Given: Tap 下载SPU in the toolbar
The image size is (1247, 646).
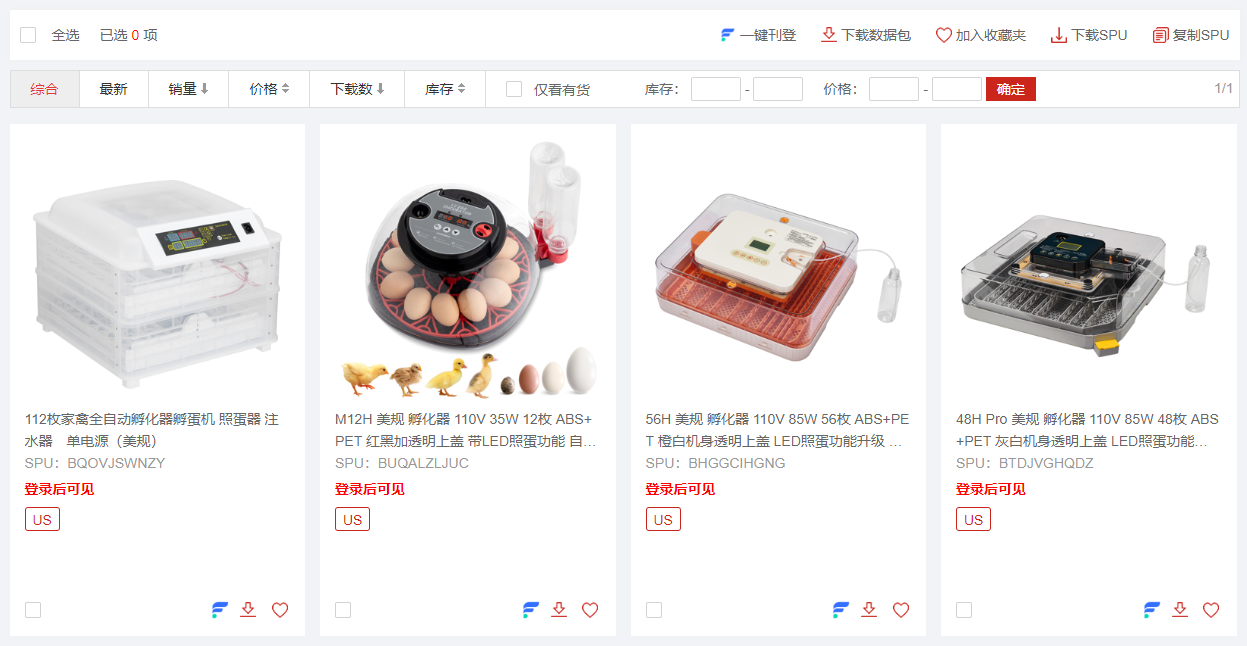Looking at the screenshot, I should point(1088,35).
